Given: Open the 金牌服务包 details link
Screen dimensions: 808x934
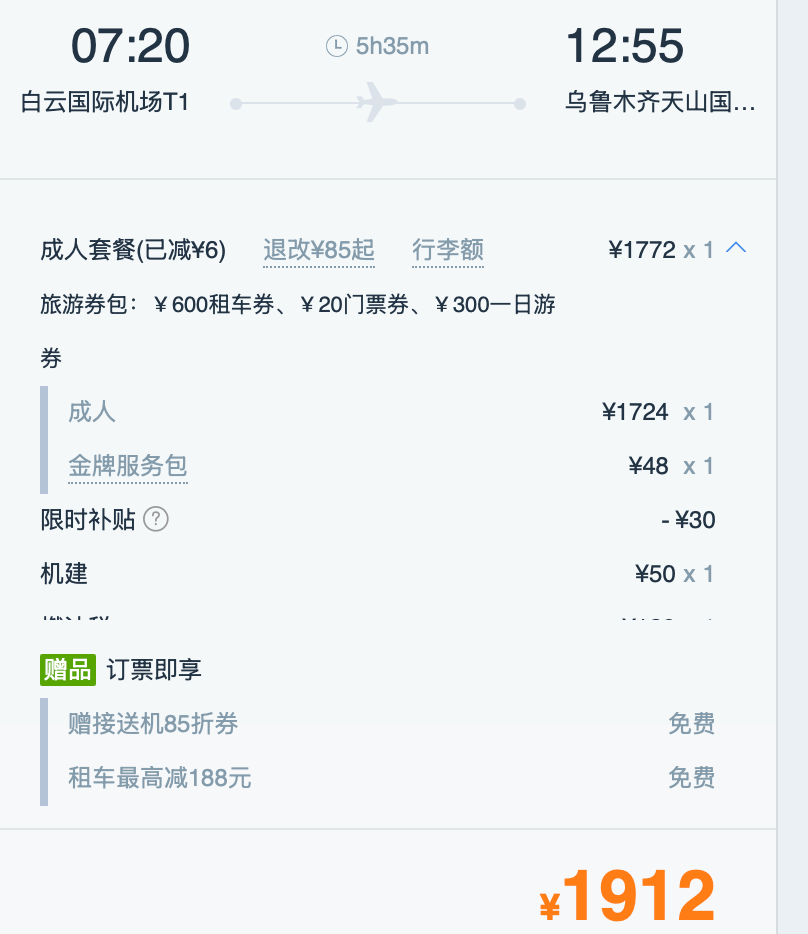Looking at the screenshot, I should [x=128, y=466].
